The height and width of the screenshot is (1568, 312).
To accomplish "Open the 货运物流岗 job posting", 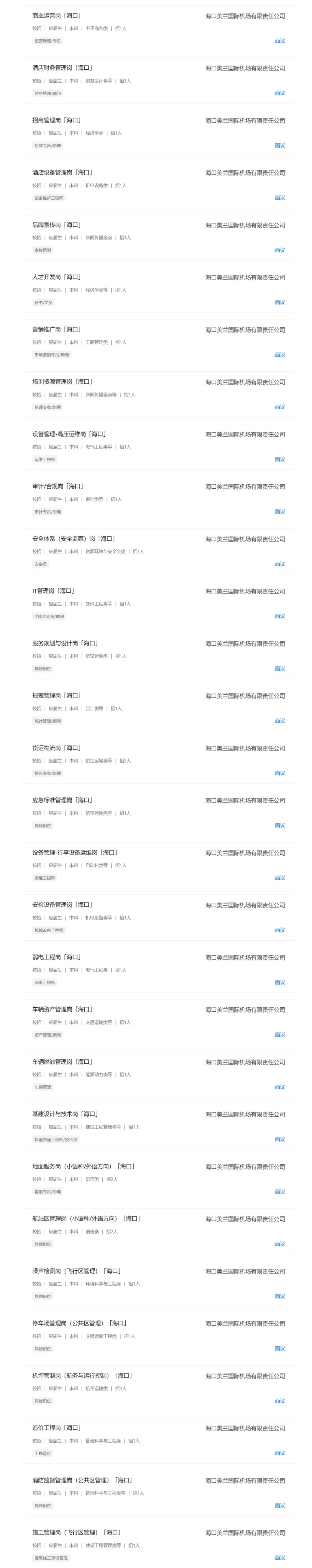I will click(57, 748).
